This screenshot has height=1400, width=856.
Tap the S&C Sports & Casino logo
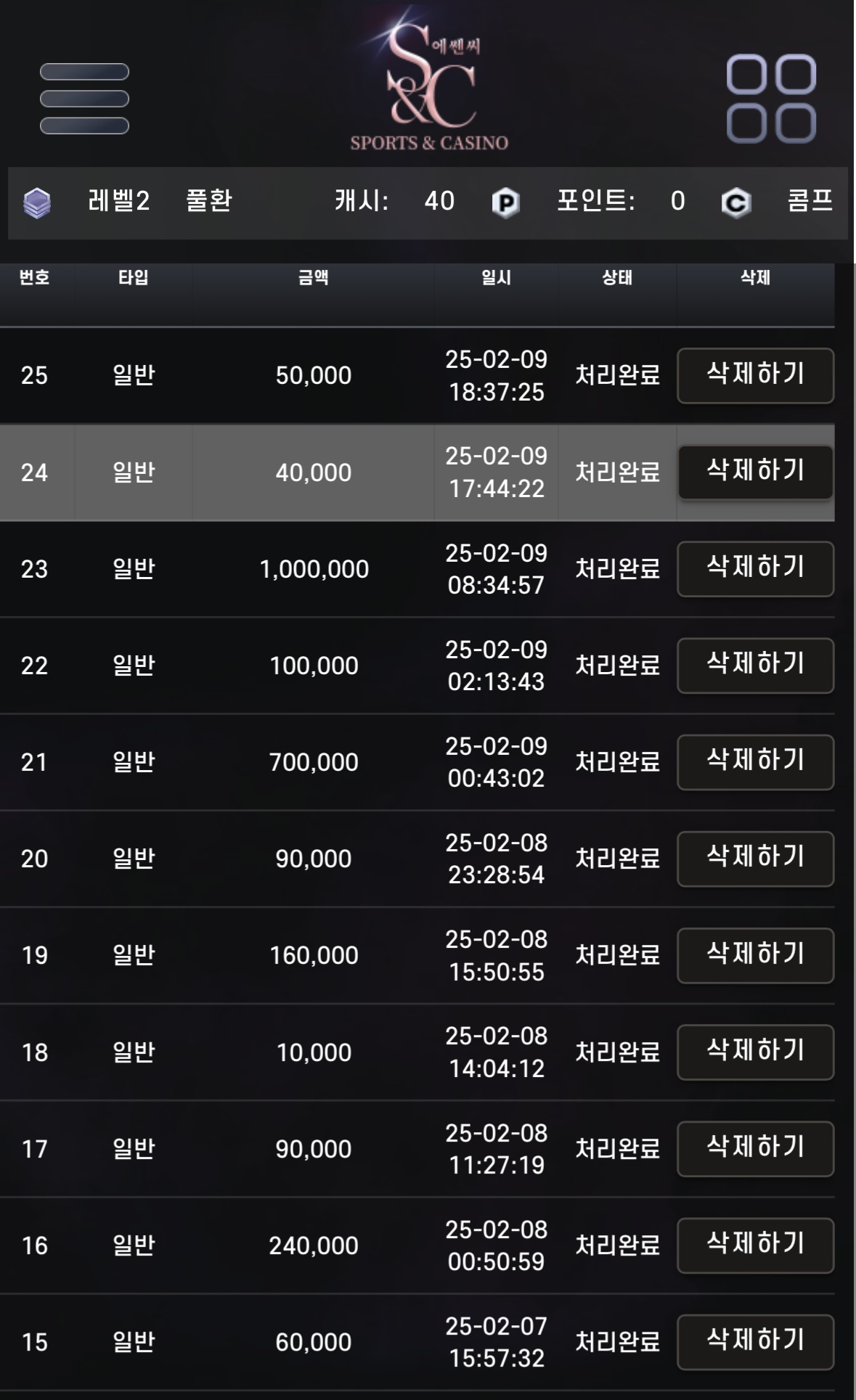tap(429, 81)
